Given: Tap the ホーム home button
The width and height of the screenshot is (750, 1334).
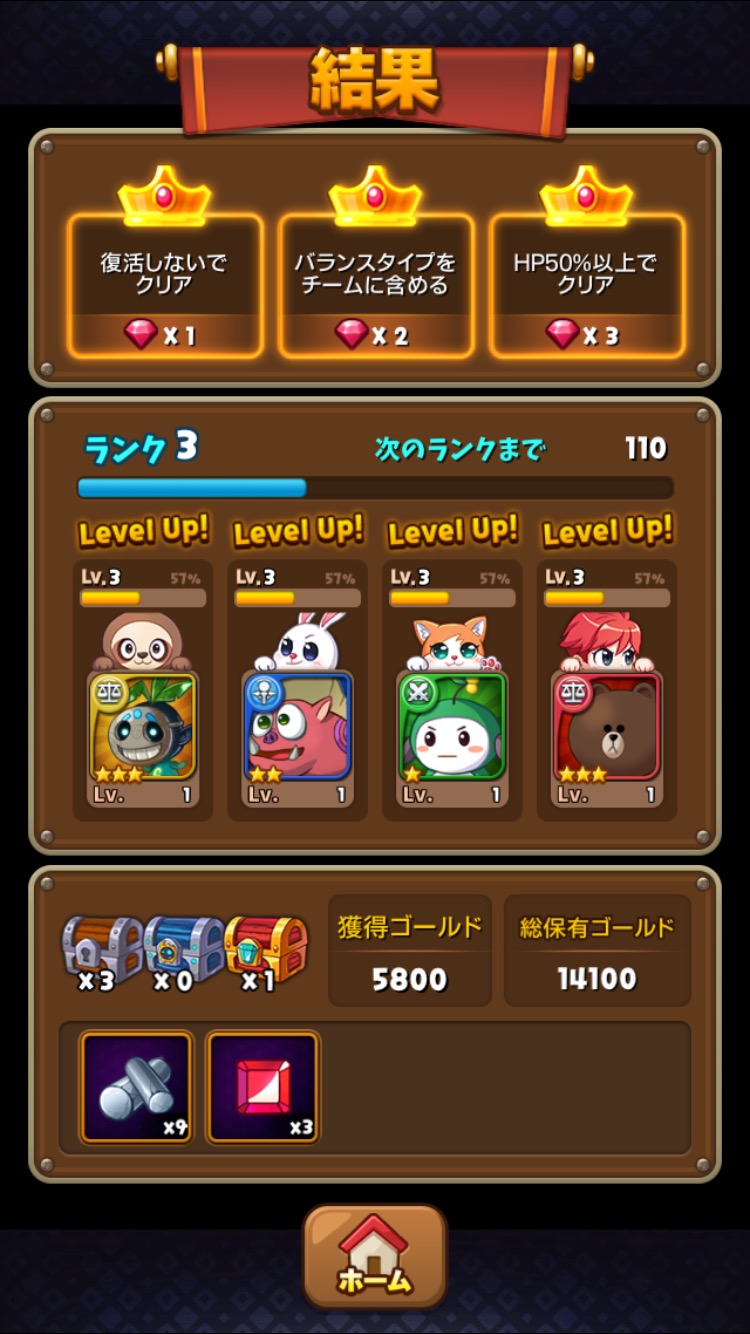Looking at the screenshot, I should click(x=375, y=1257).
